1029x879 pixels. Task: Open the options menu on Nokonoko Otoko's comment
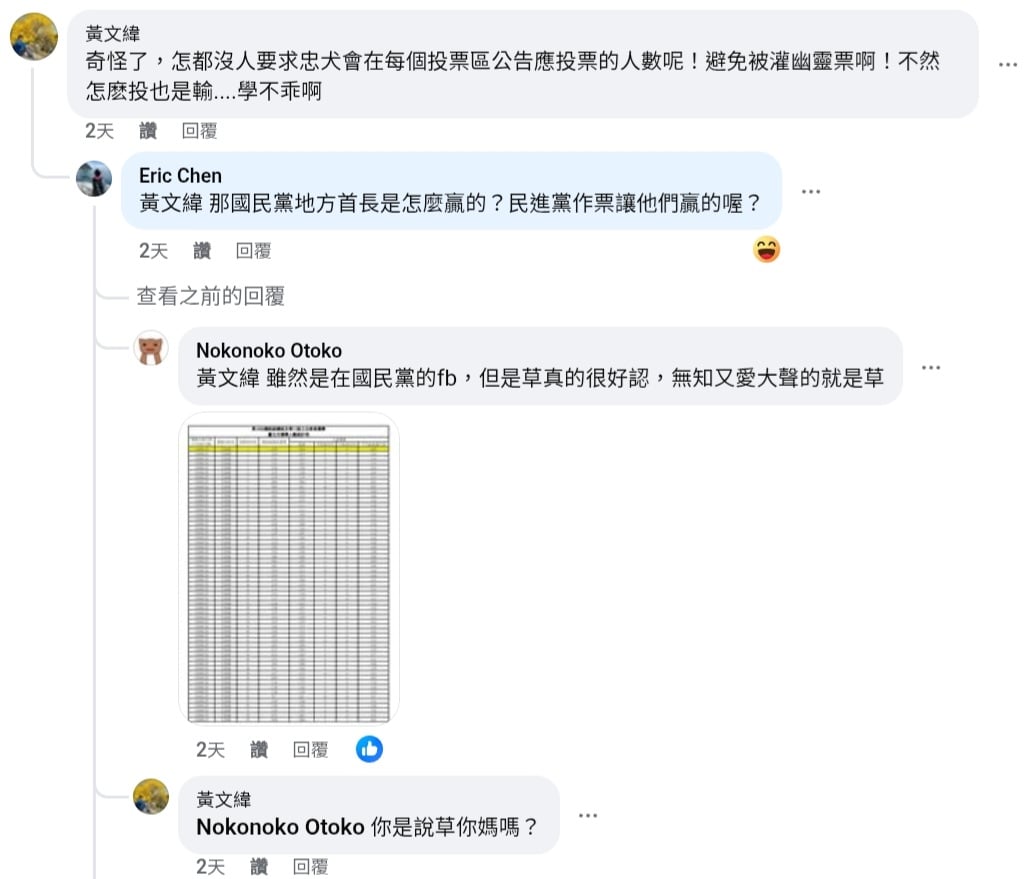tap(931, 367)
